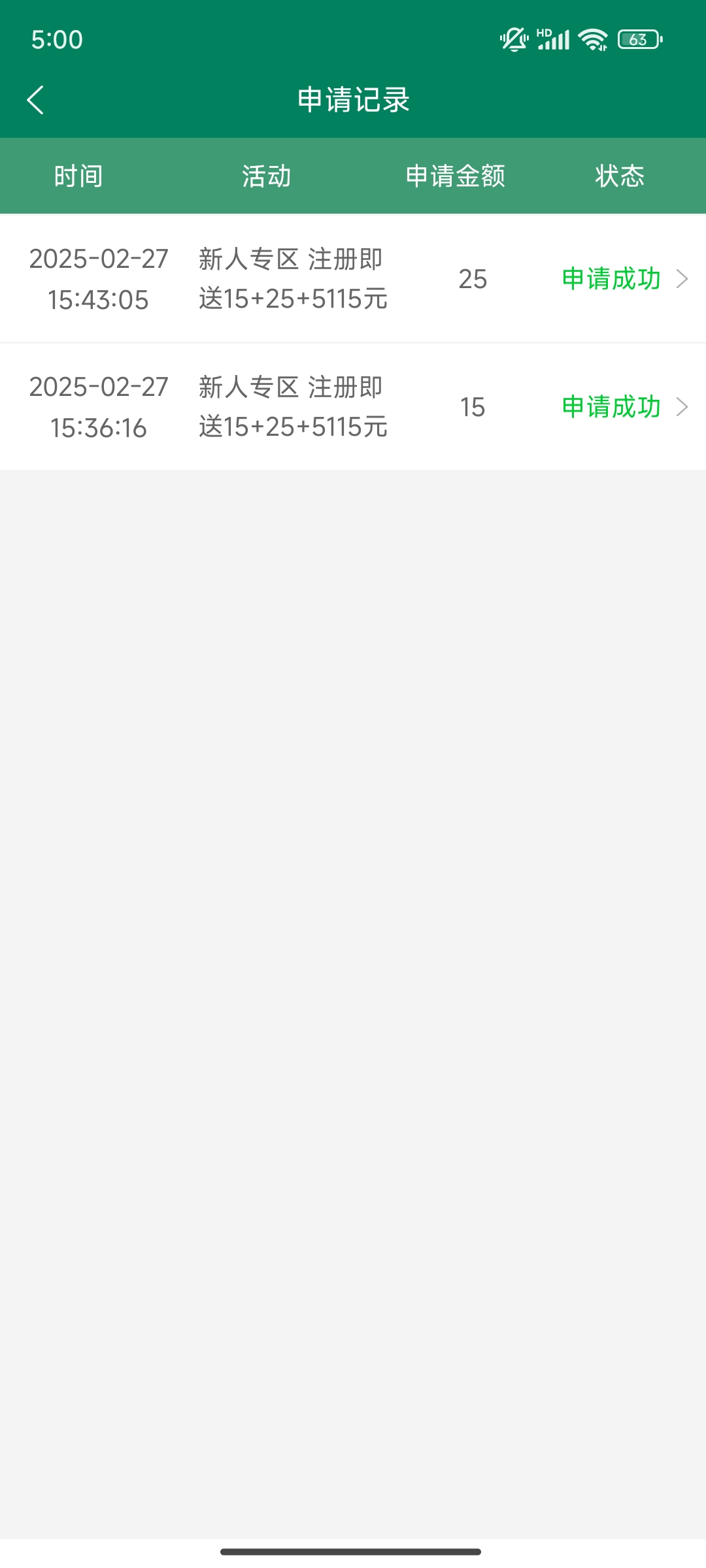Expand the 15:36:16 record via its chevron

coord(682,407)
